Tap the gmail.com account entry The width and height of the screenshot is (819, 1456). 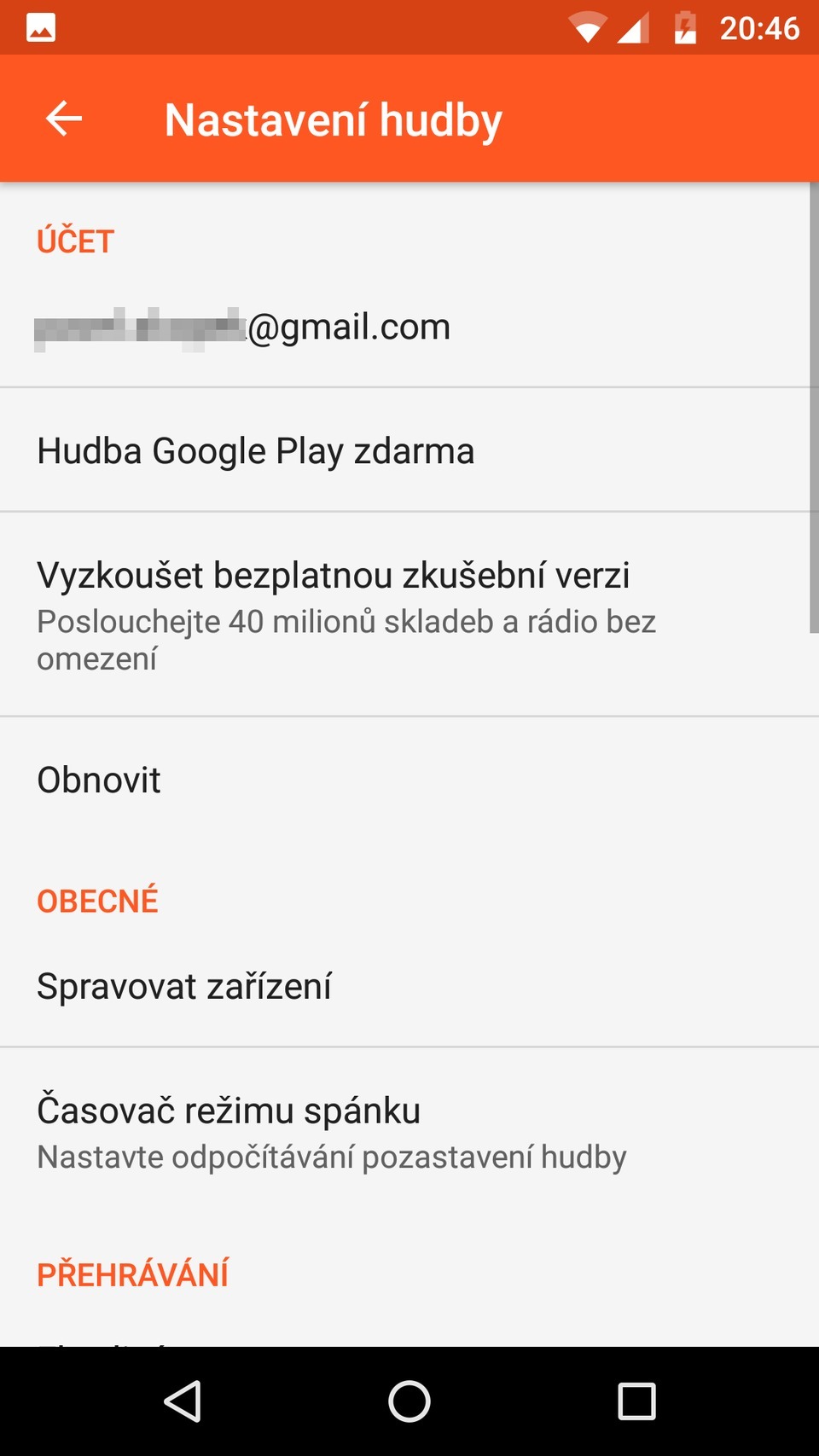click(242, 326)
